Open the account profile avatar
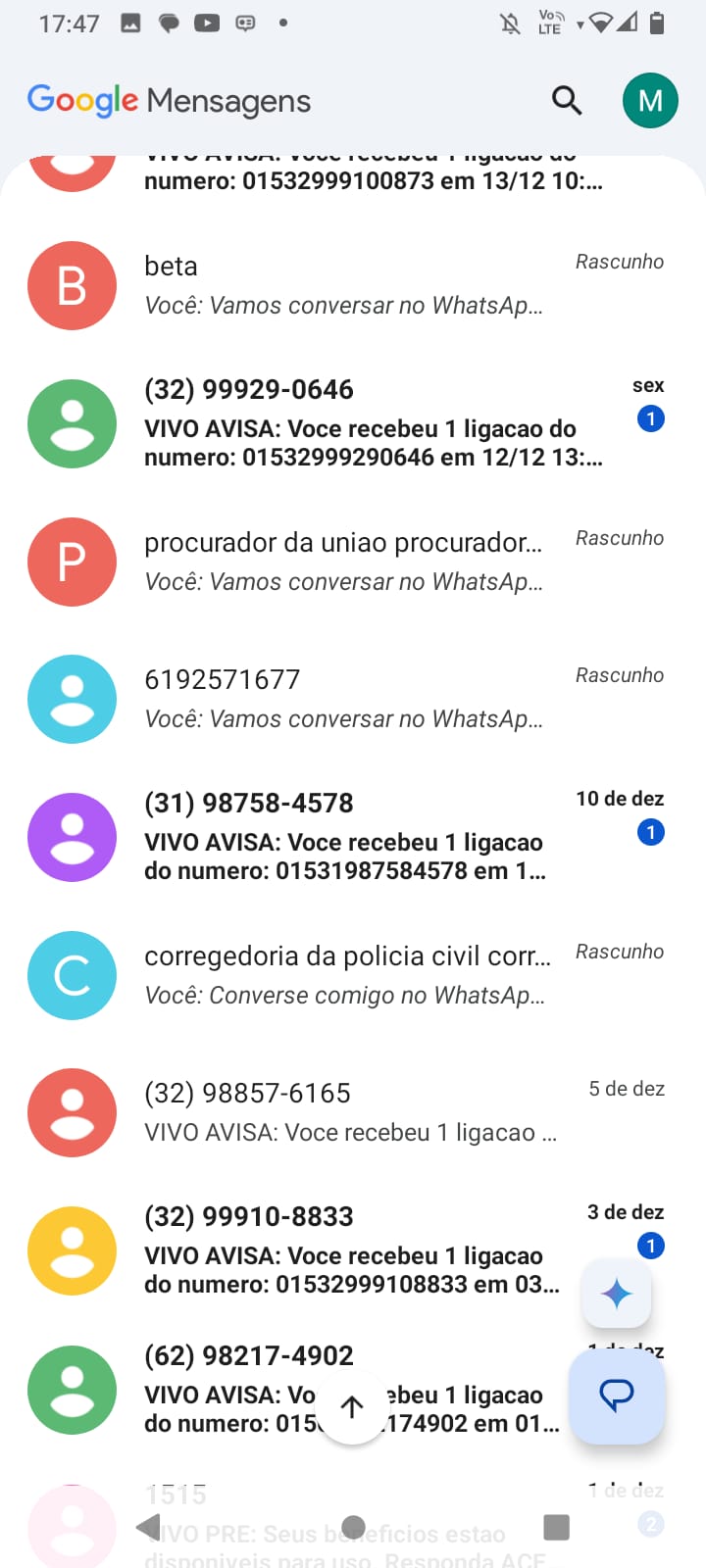706x1568 pixels. pyautogui.click(x=650, y=100)
